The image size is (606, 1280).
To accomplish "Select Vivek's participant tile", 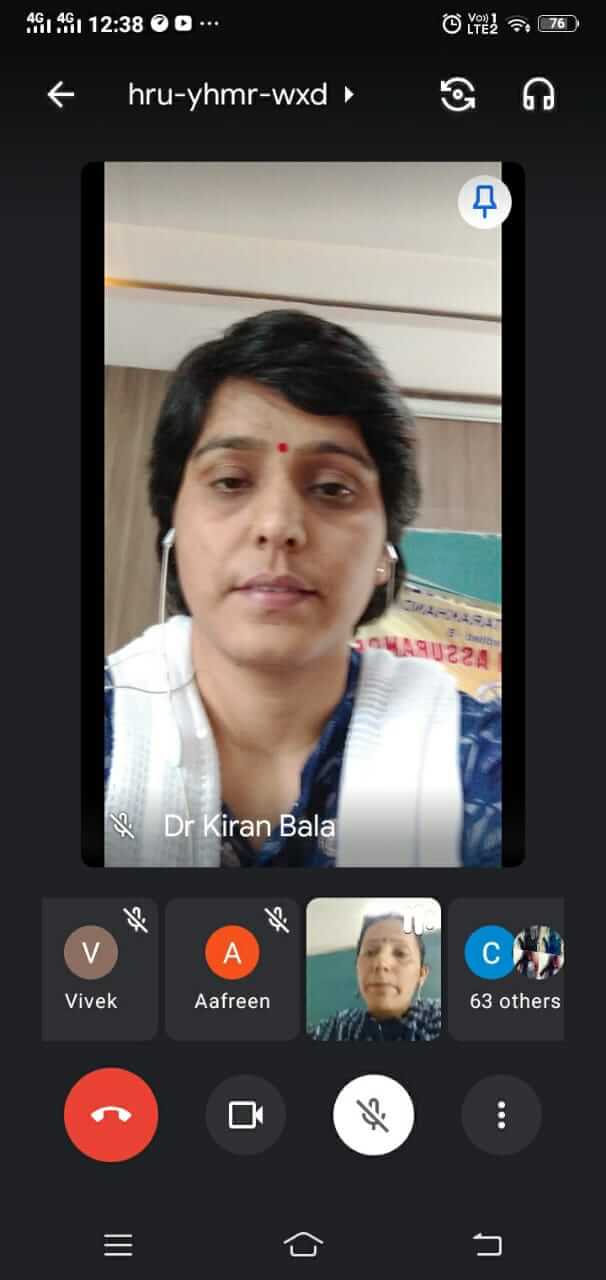I will tap(100, 968).
